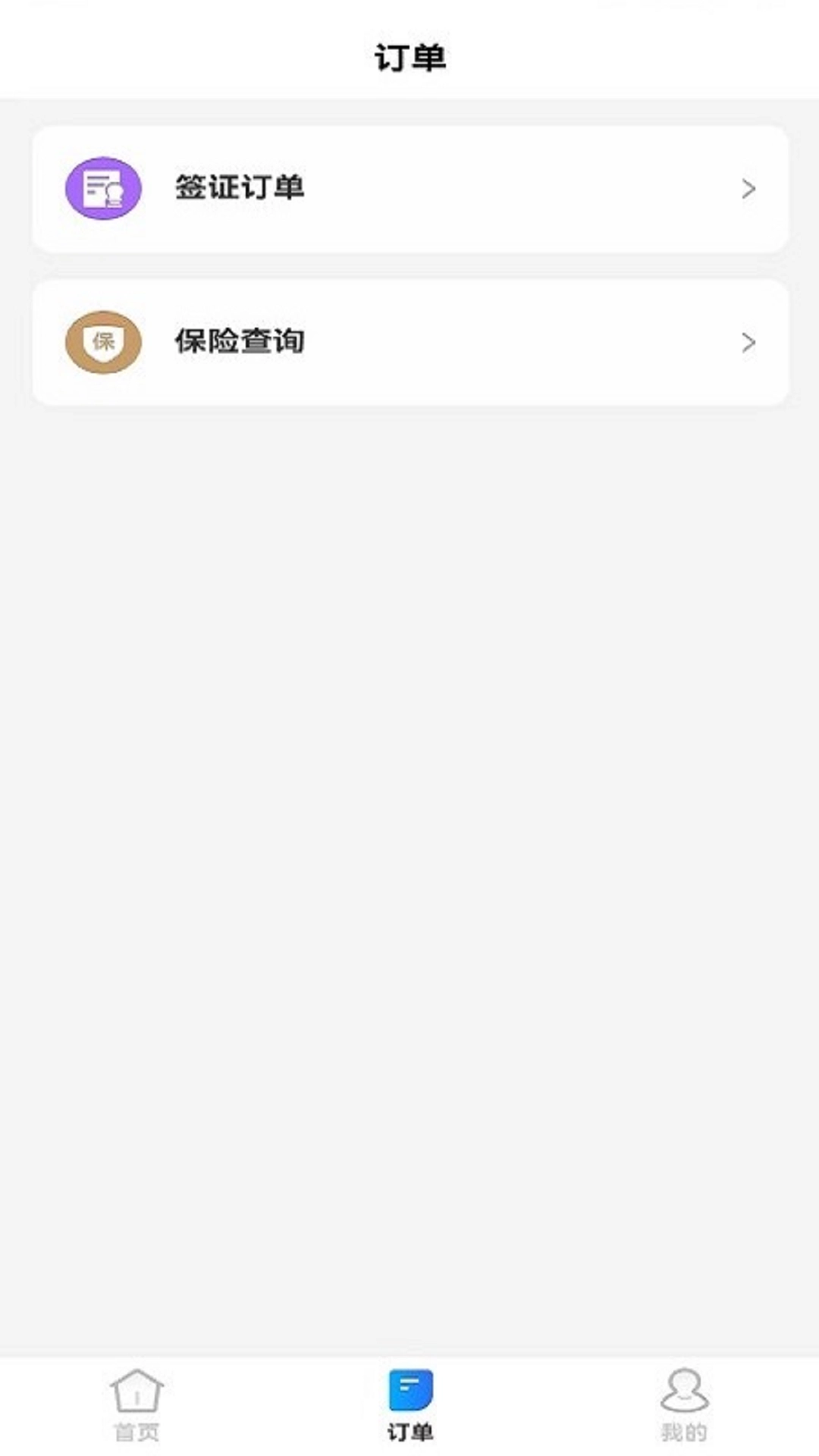
Task: Switch to the 首页 home tab
Action: pos(136,1406)
